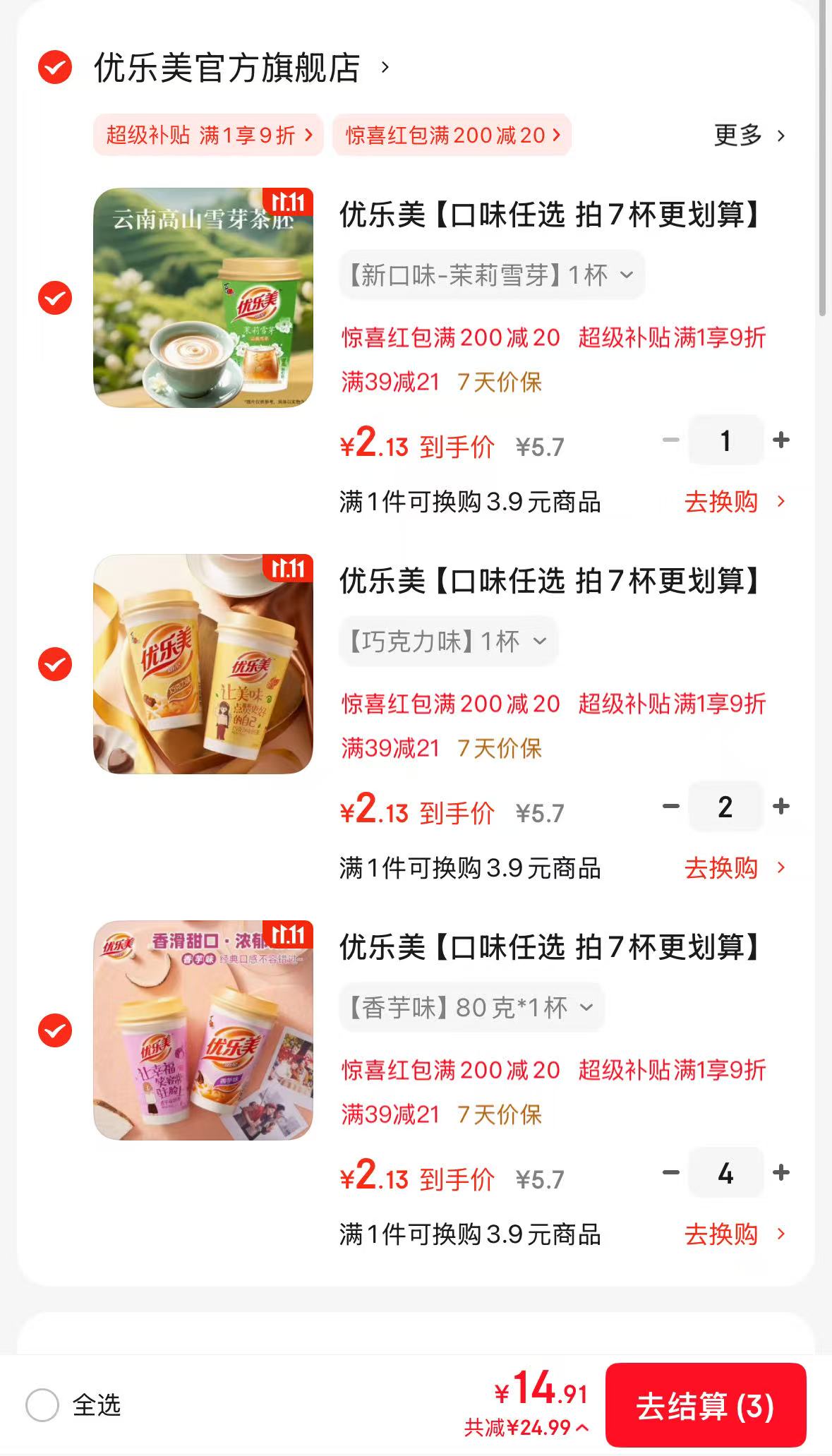Deselect the 巧克力味 item checkbox
Viewport: 832px width, 1456px height.
click(x=55, y=664)
